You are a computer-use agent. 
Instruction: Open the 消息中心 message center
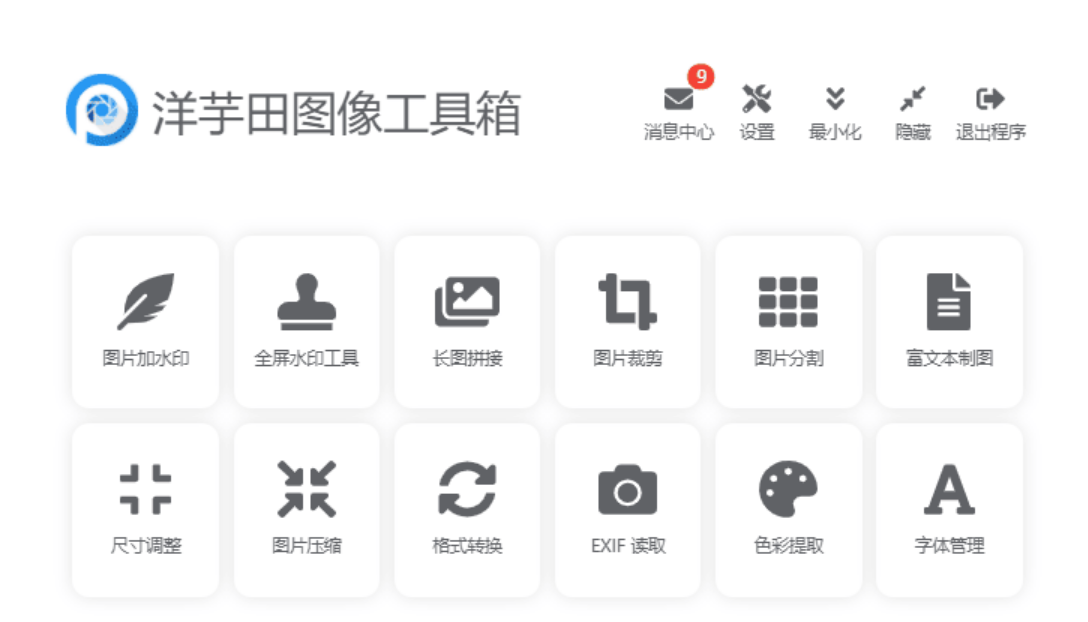click(678, 111)
